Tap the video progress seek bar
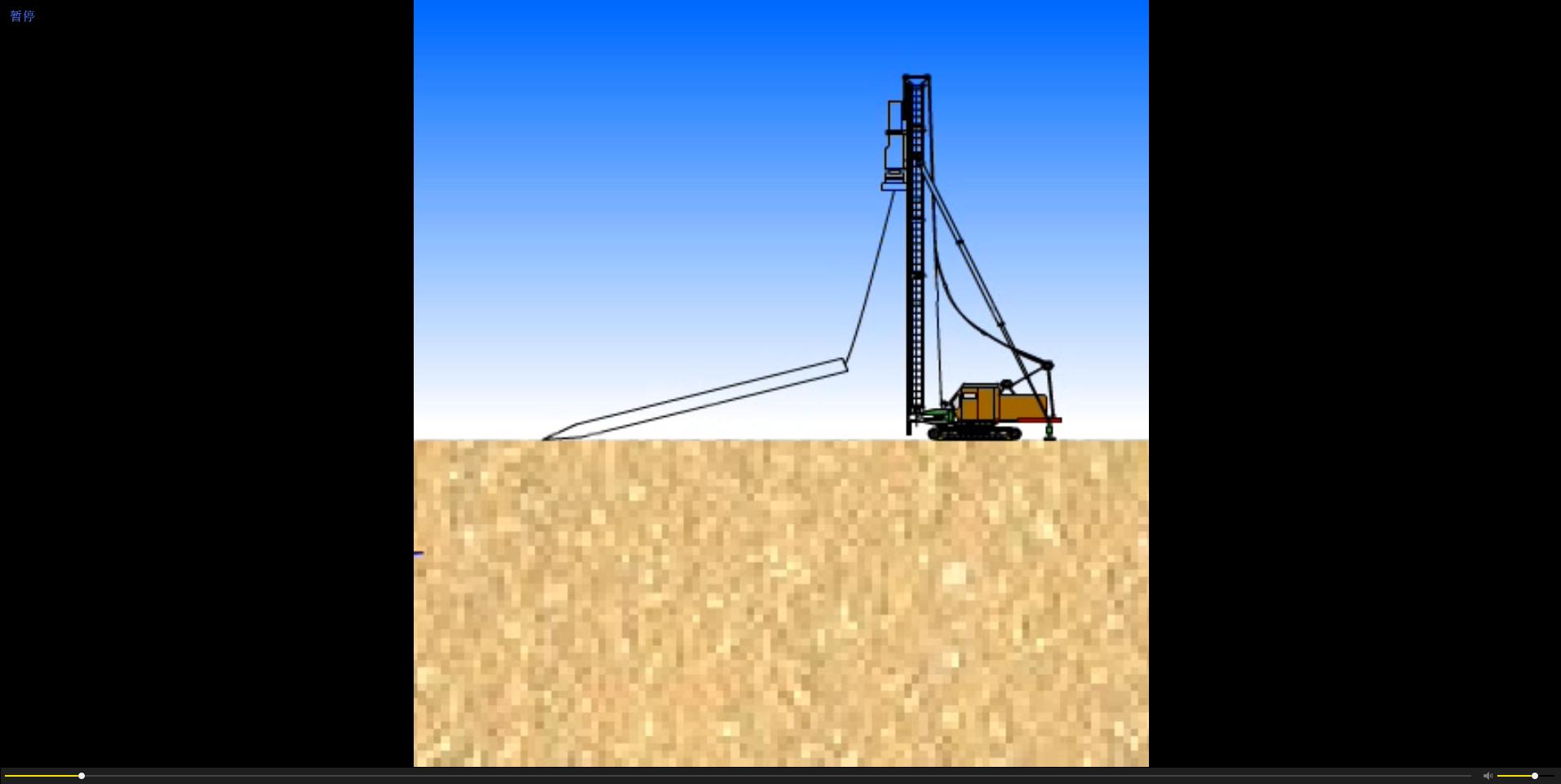 (734, 776)
